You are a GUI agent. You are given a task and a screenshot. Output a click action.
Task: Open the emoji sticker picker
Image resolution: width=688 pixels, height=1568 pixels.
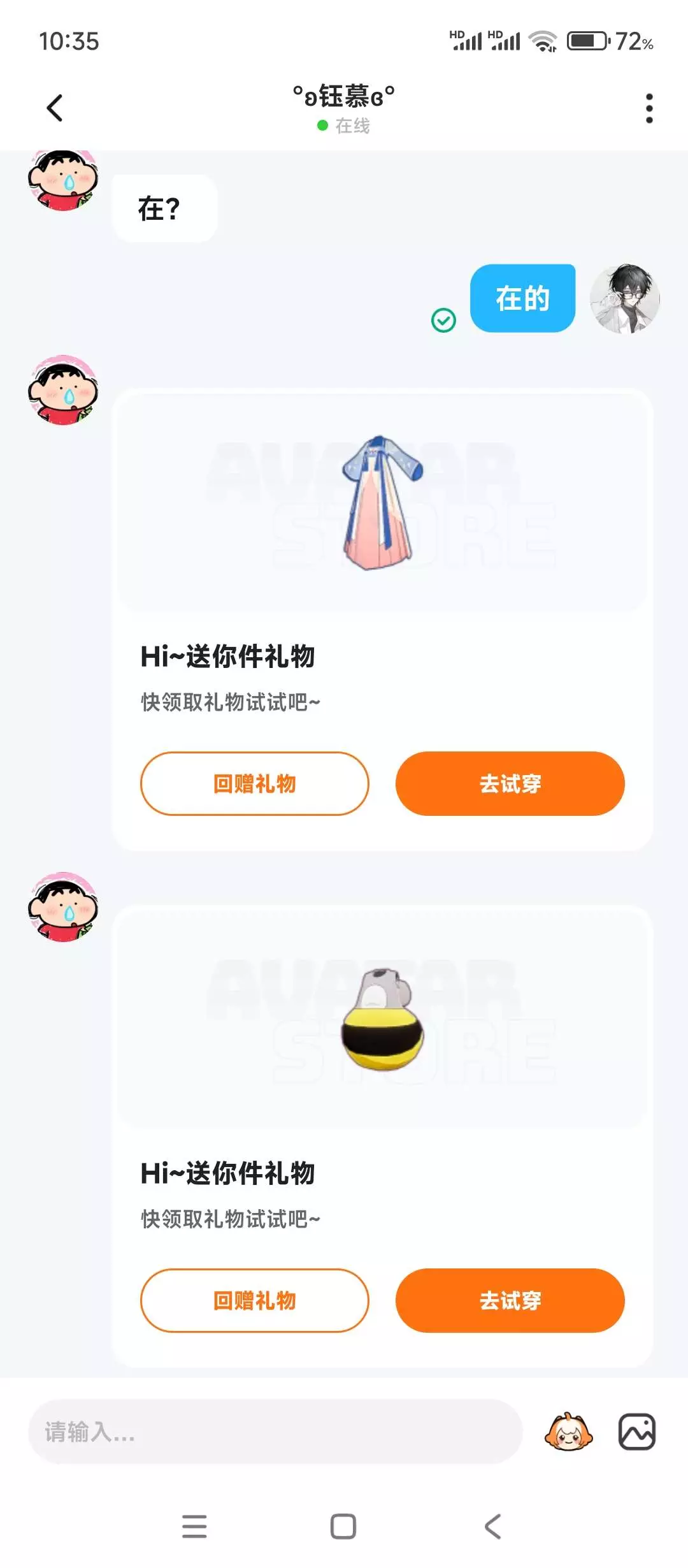[x=568, y=1432]
